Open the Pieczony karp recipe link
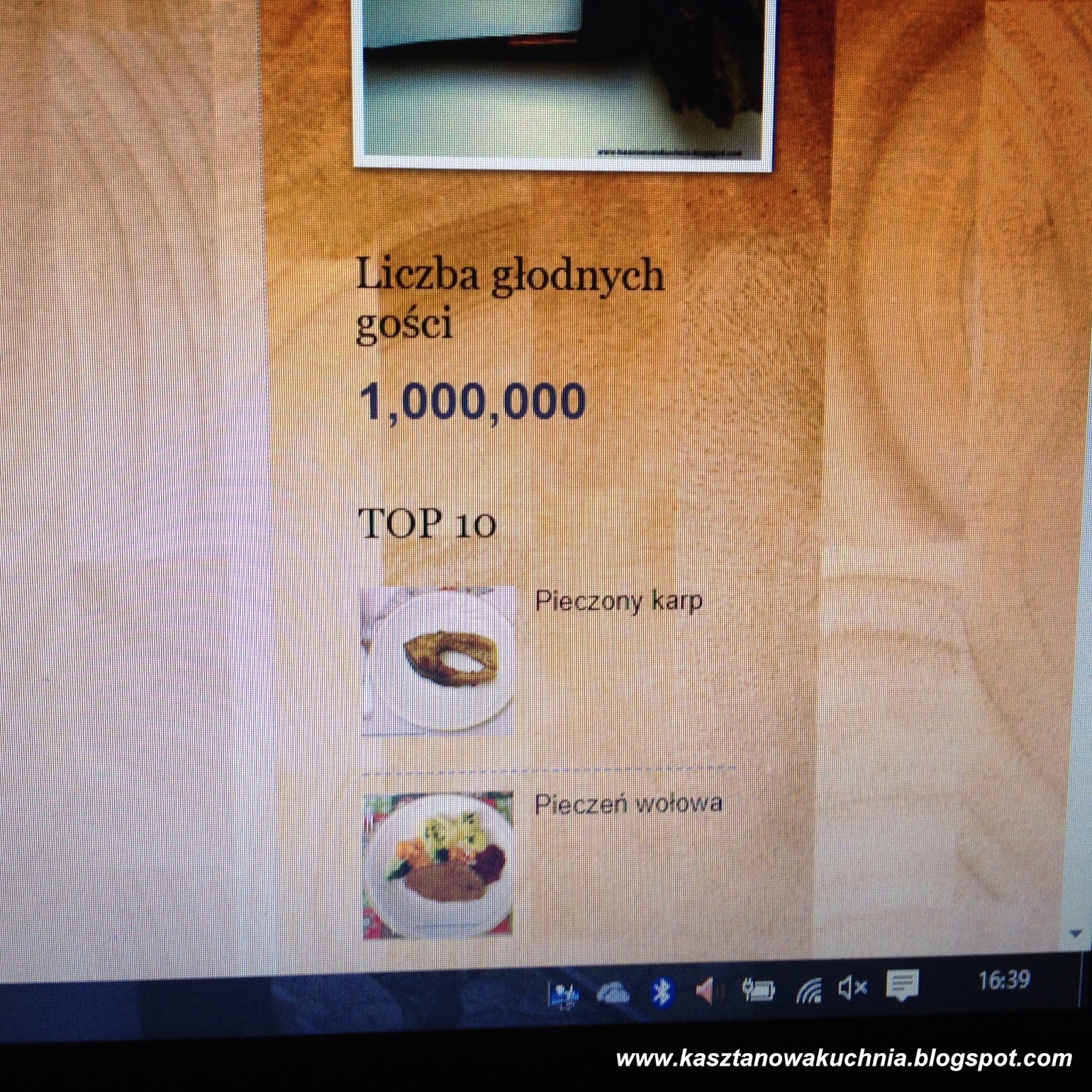 point(618,602)
